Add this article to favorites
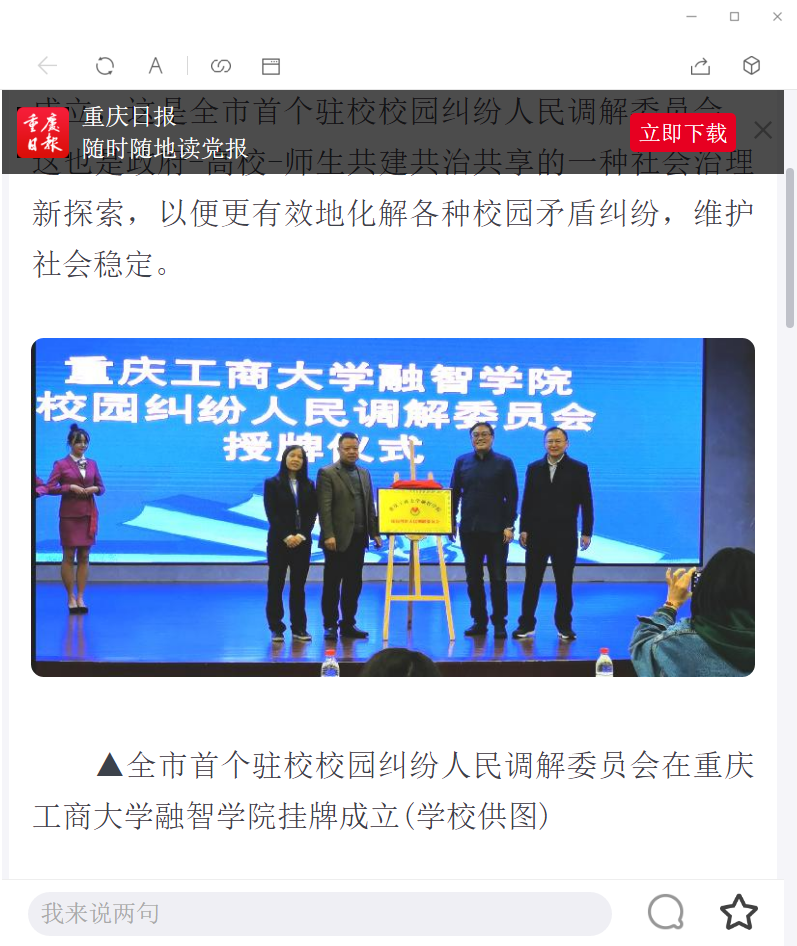Image resolution: width=797 pixels, height=946 pixels. click(739, 912)
